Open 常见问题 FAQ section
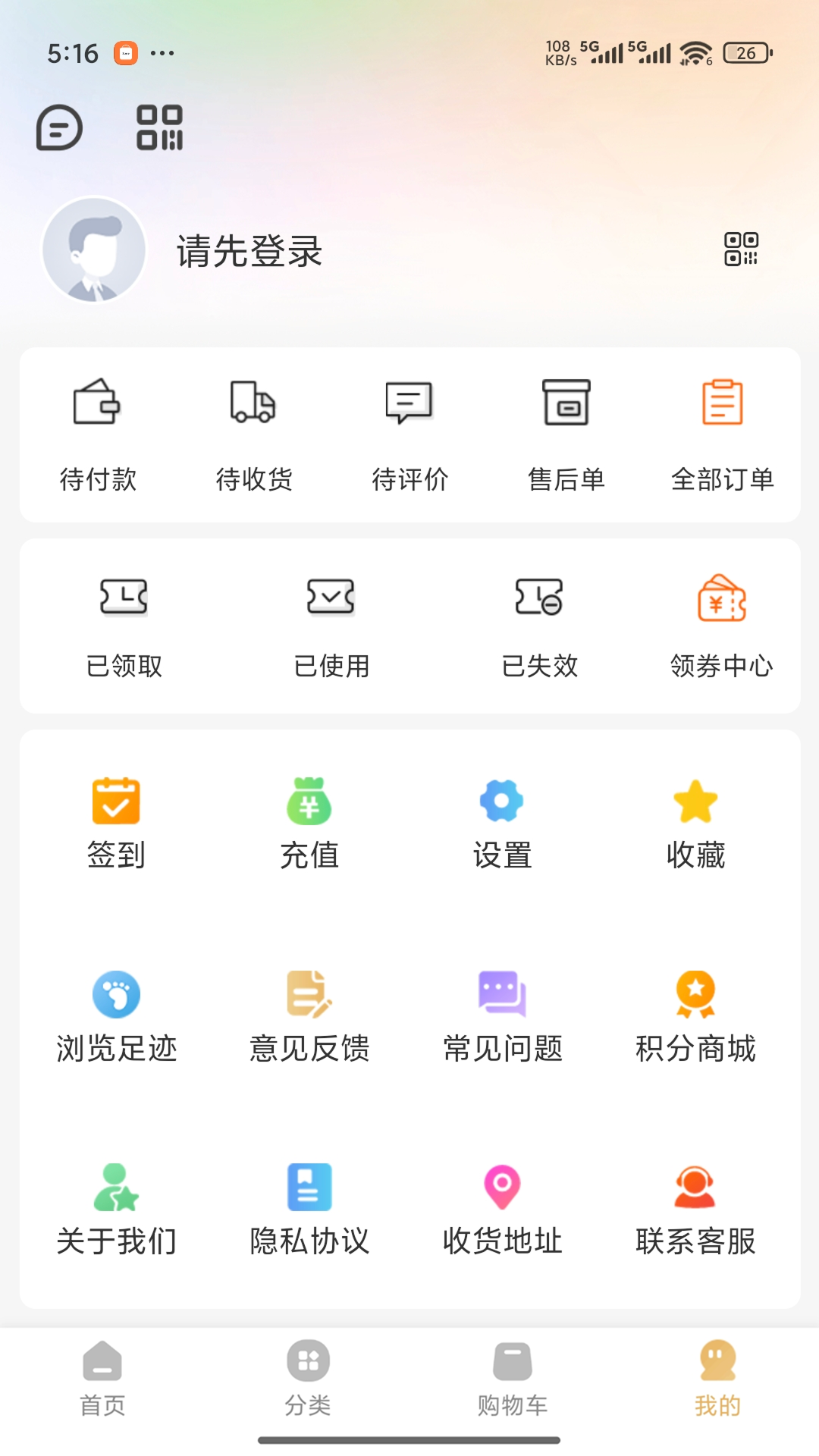The image size is (819, 1456). [503, 1016]
